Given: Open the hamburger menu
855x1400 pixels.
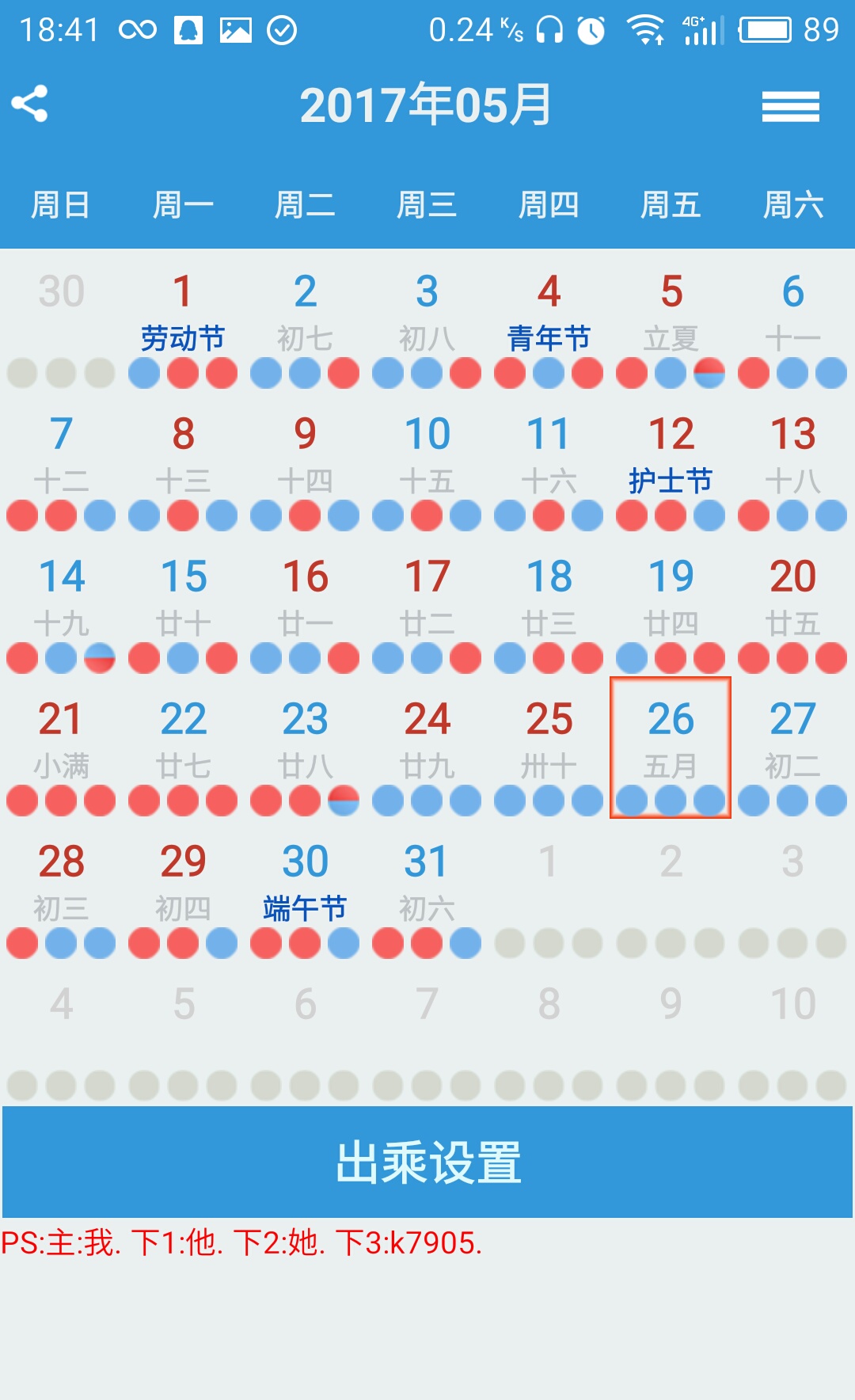Looking at the screenshot, I should (x=790, y=106).
